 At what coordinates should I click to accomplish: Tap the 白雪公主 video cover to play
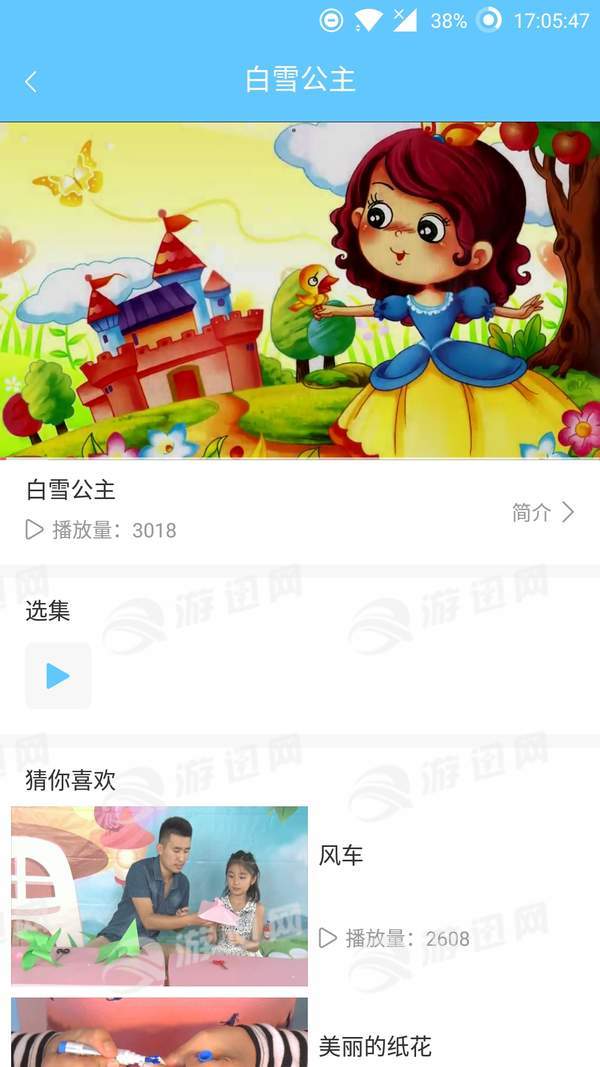(300, 290)
